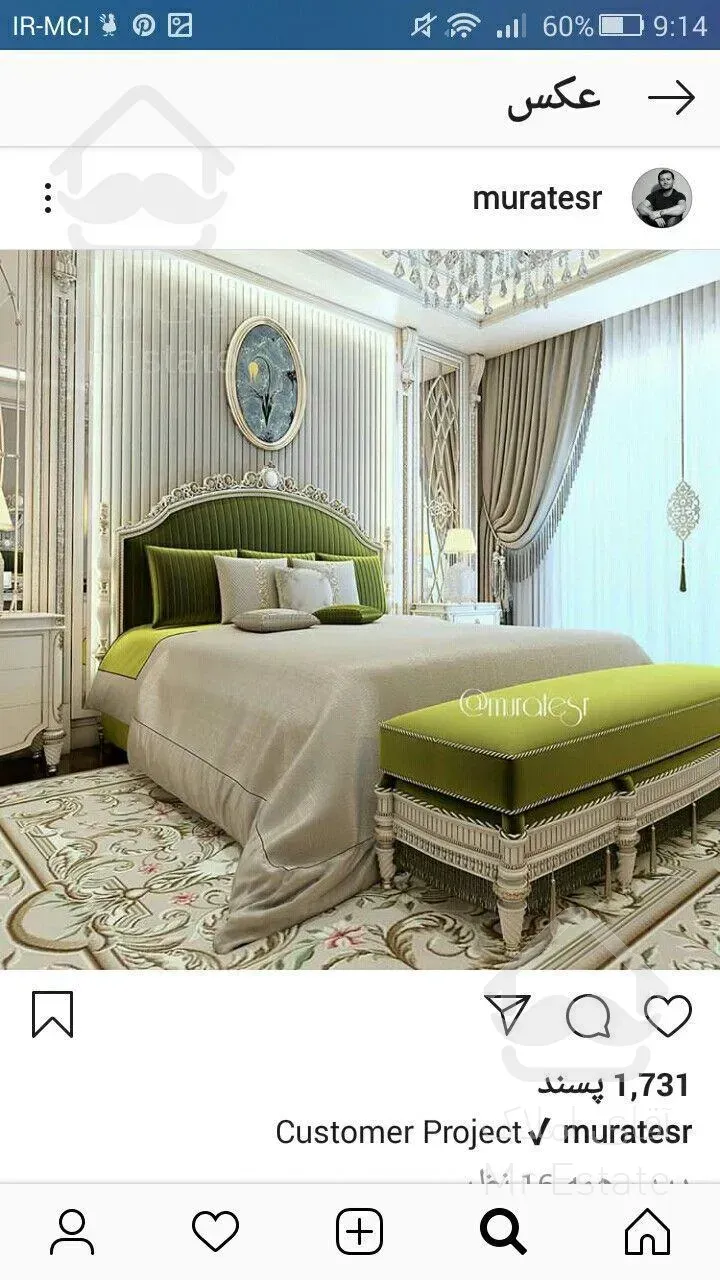Like this bedroom post
720x1280 pixels.
(668, 1016)
